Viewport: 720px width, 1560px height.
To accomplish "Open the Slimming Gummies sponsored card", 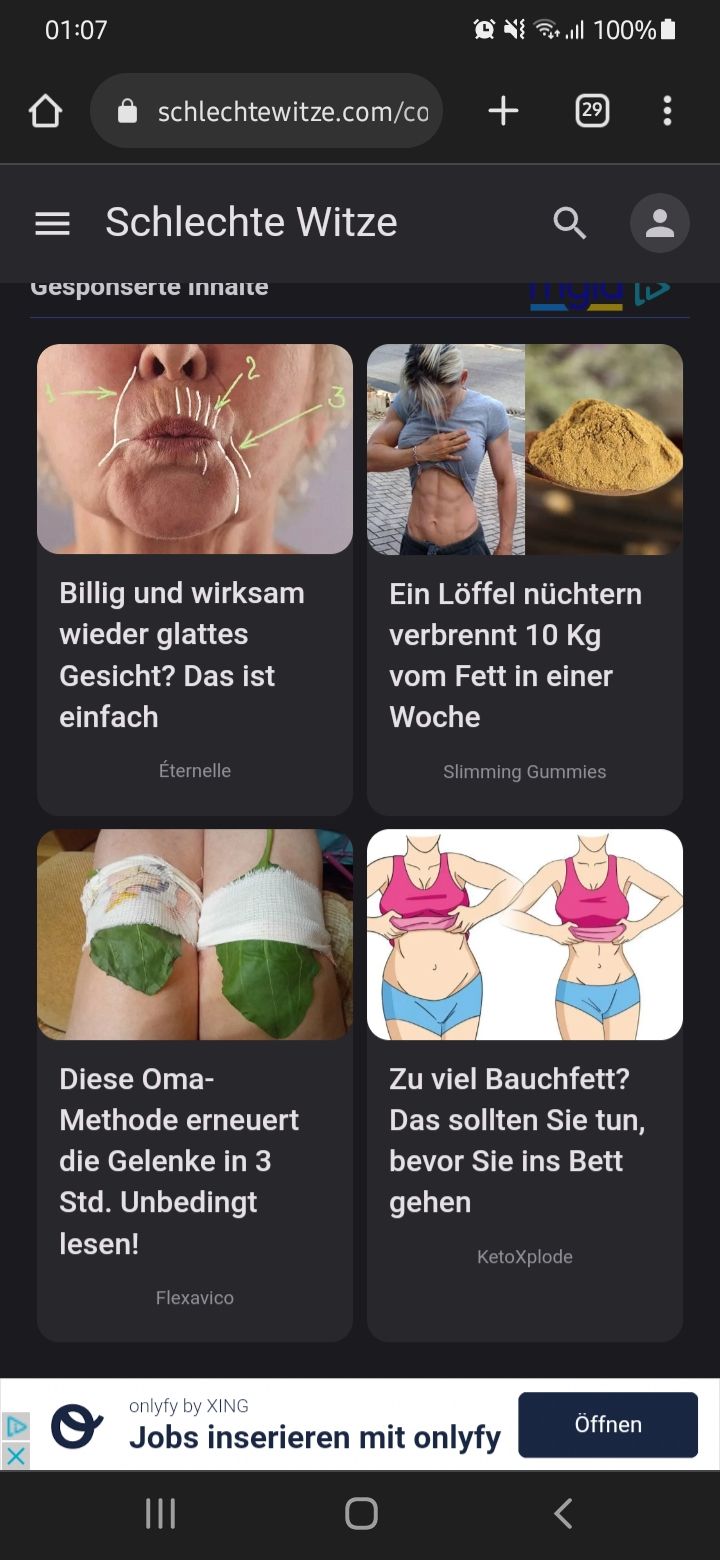I will [525, 578].
